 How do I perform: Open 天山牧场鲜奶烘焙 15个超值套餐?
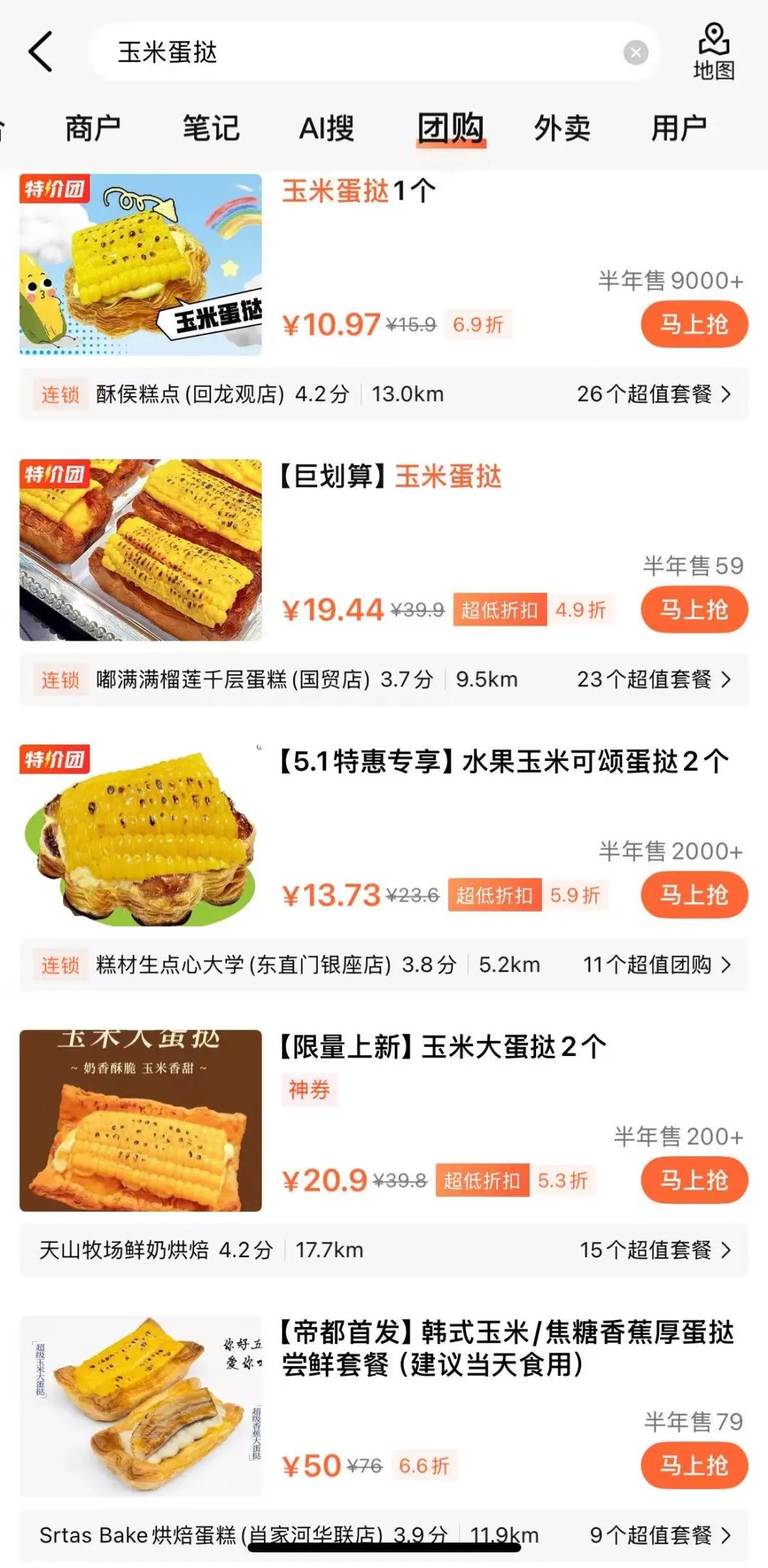655,1250
